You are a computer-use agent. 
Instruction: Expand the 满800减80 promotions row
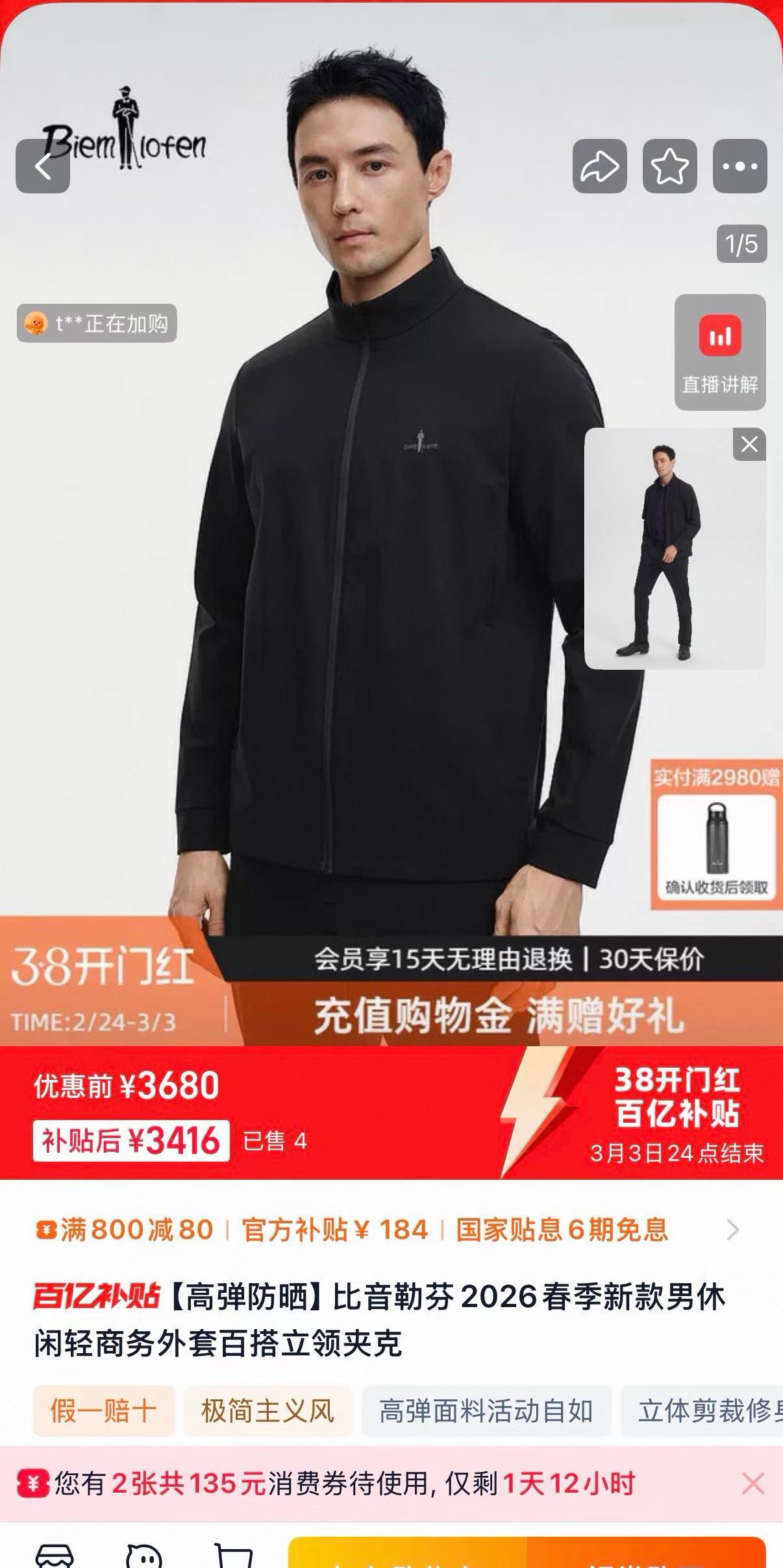click(x=733, y=1230)
